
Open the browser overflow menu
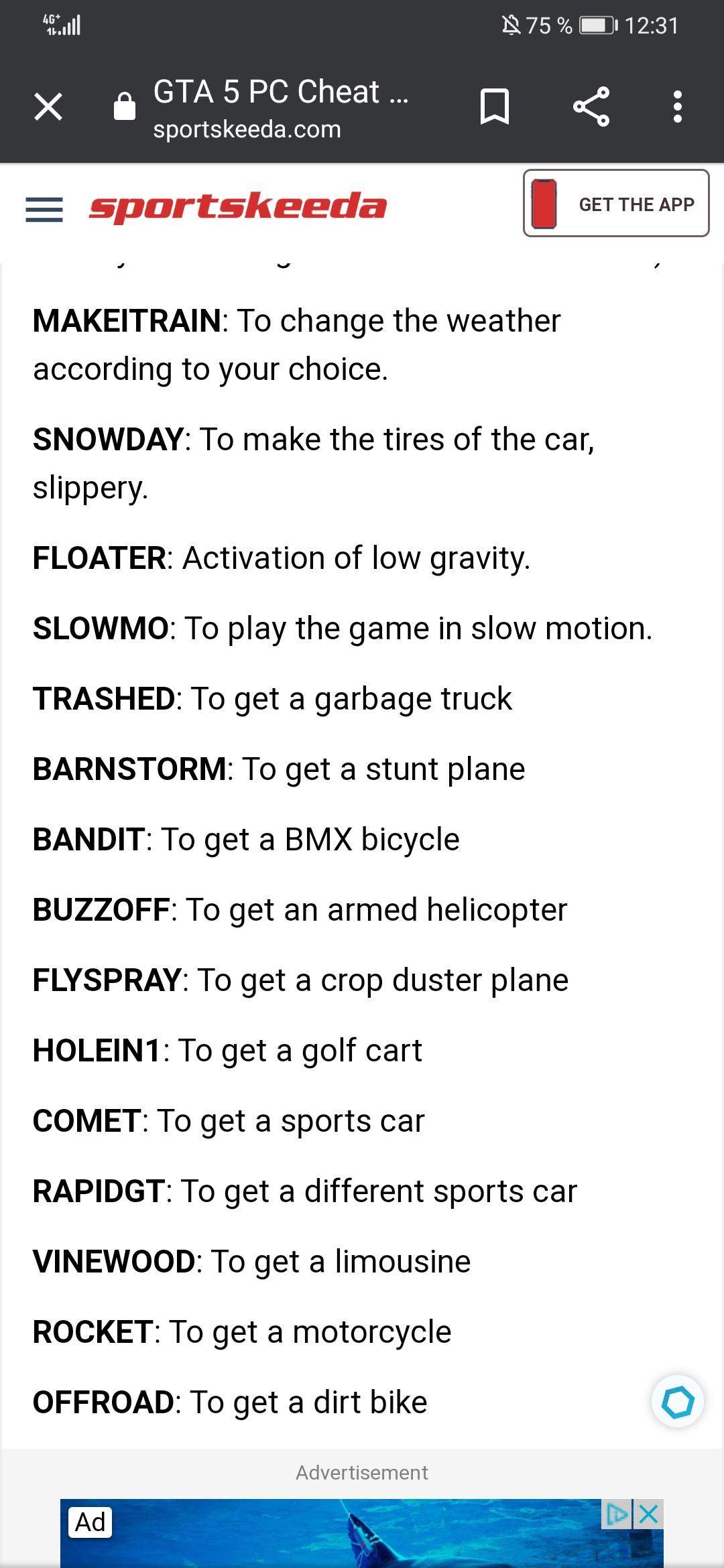pos(678,107)
